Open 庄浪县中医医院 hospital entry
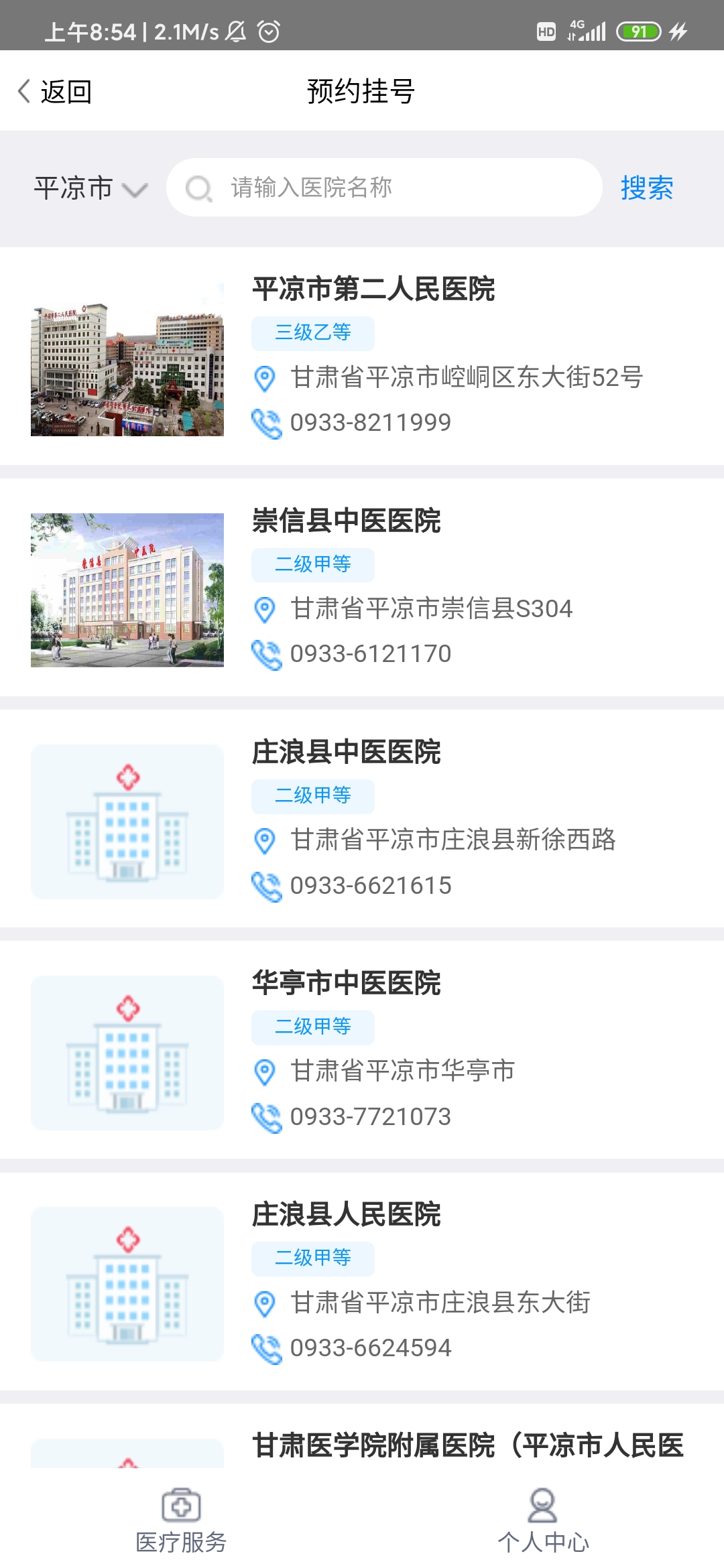724x1568 pixels. point(346,753)
